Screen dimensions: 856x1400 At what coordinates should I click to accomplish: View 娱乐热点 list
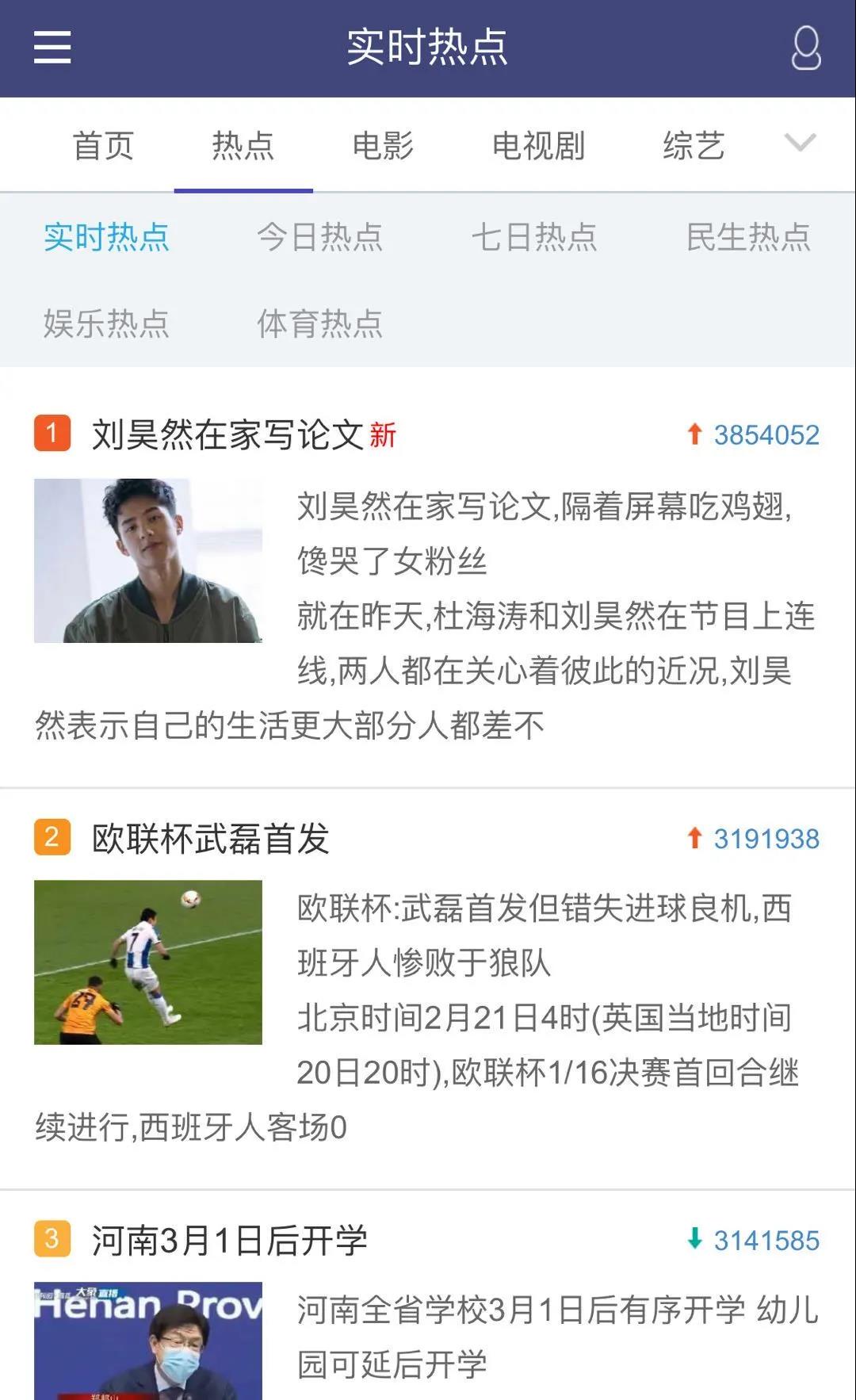pyautogui.click(x=106, y=323)
